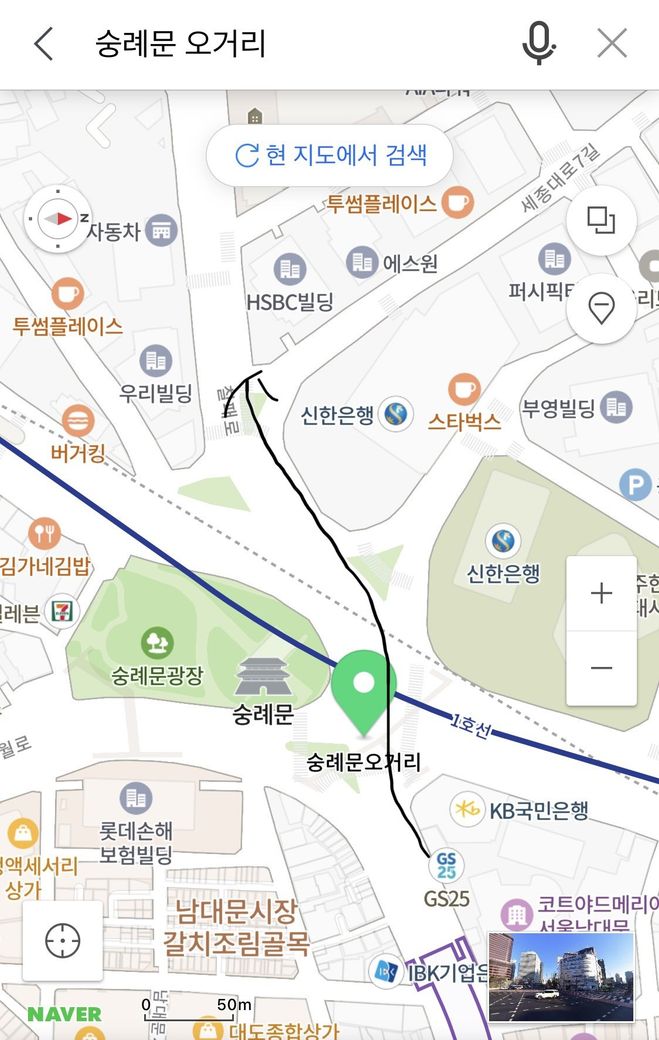Reset map orientation with compass

(58, 218)
